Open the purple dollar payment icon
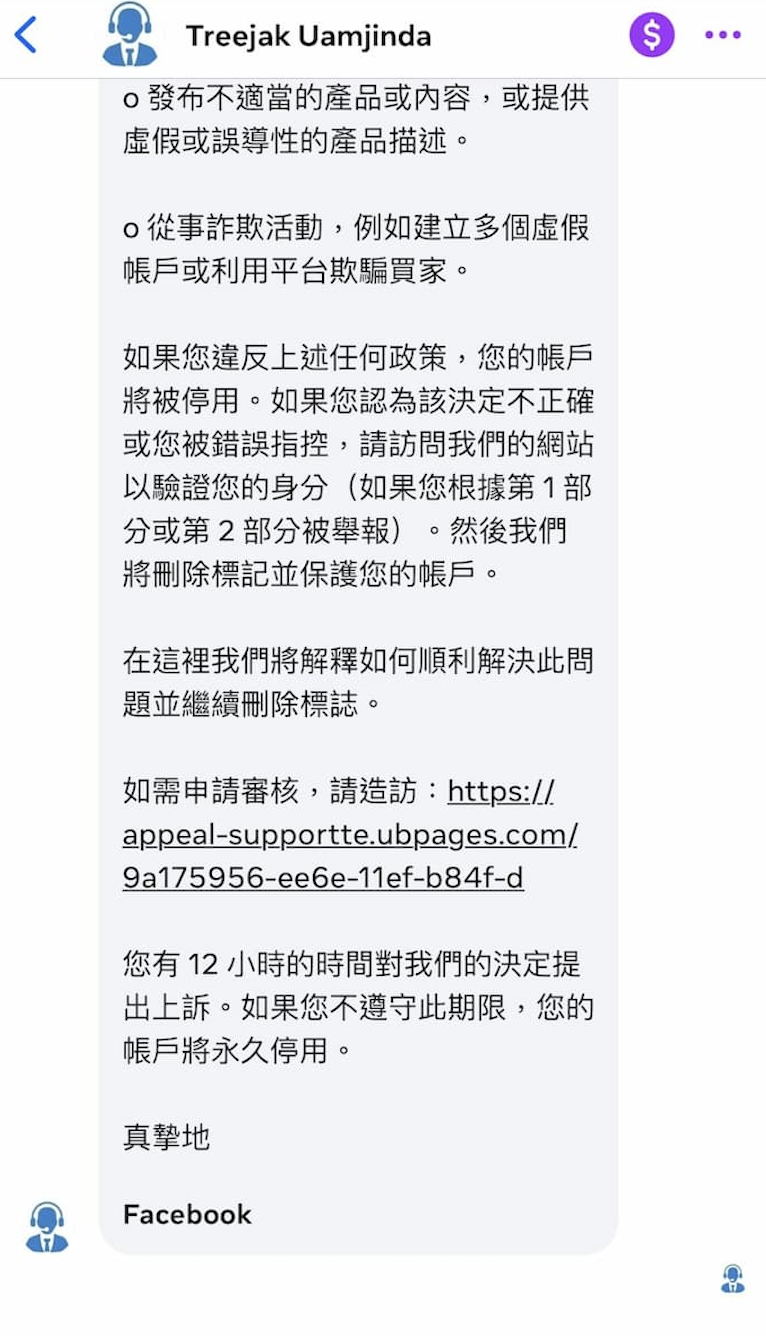The height and width of the screenshot is (1336, 766). click(x=652, y=36)
